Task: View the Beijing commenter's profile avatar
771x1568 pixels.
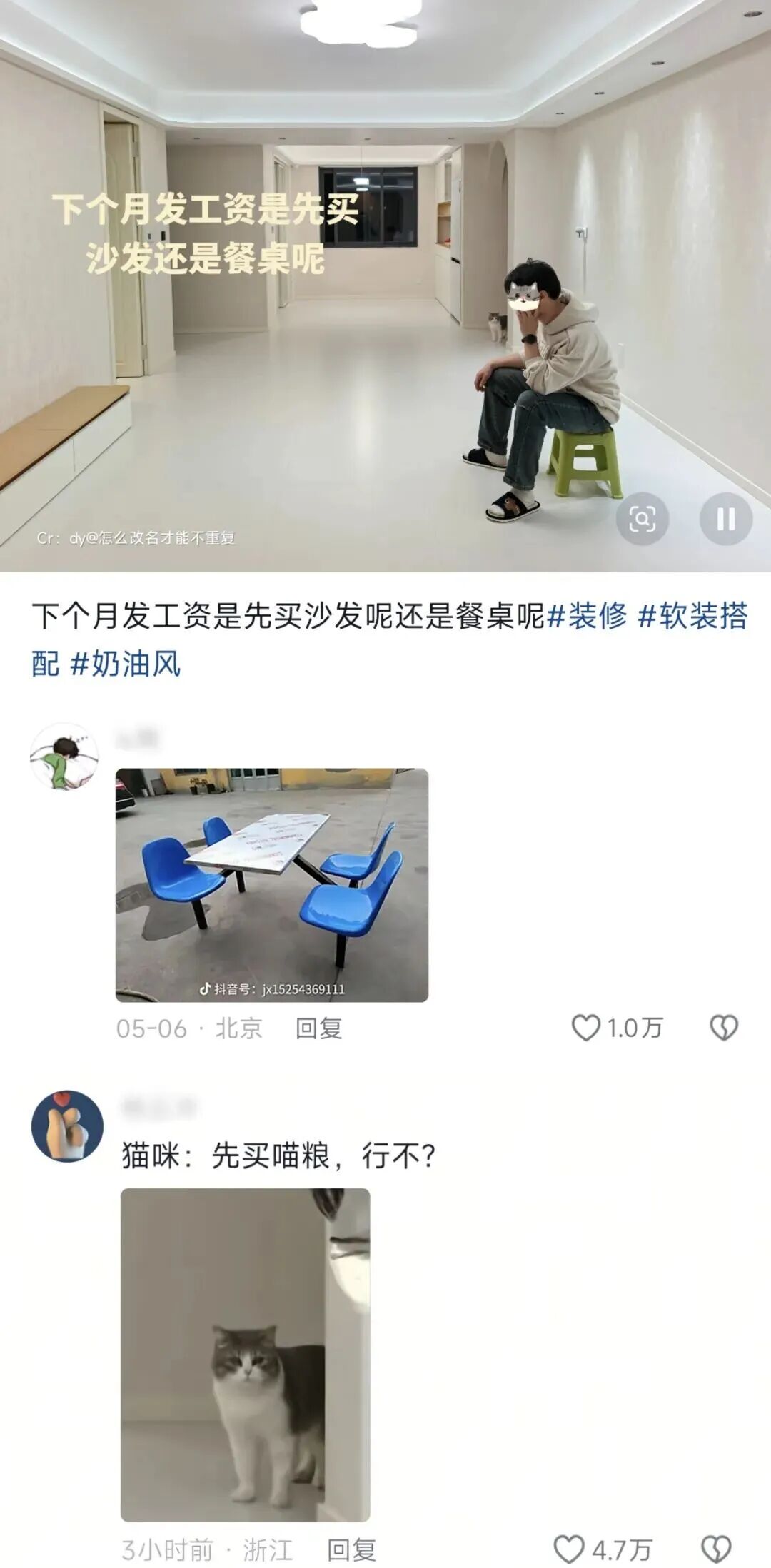Action: [x=64, y=757]
